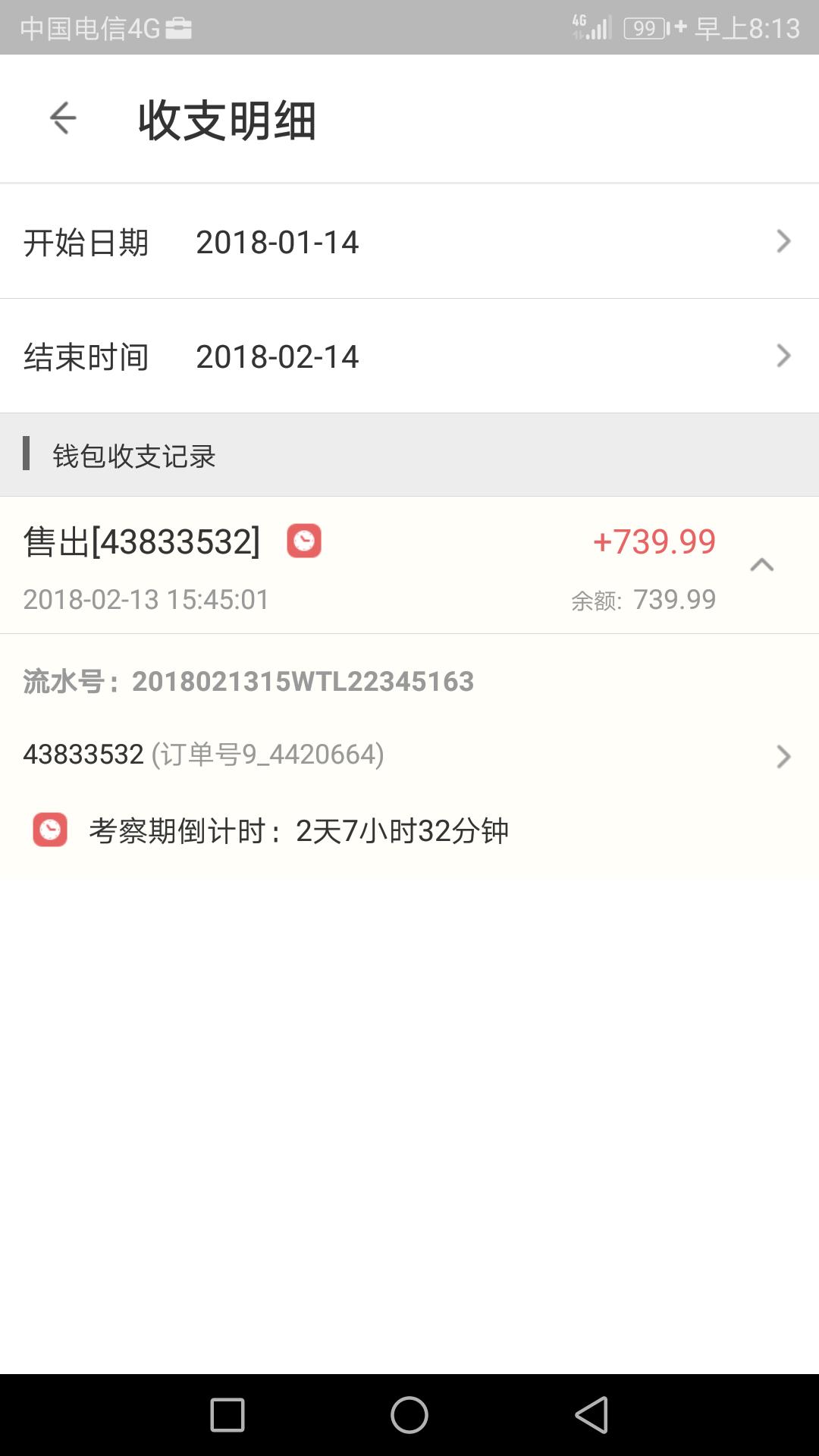Change the 结束时间 end date
Image resolution: width=819 pixels, height=1456 pixels.
click(x=409, y=356)
